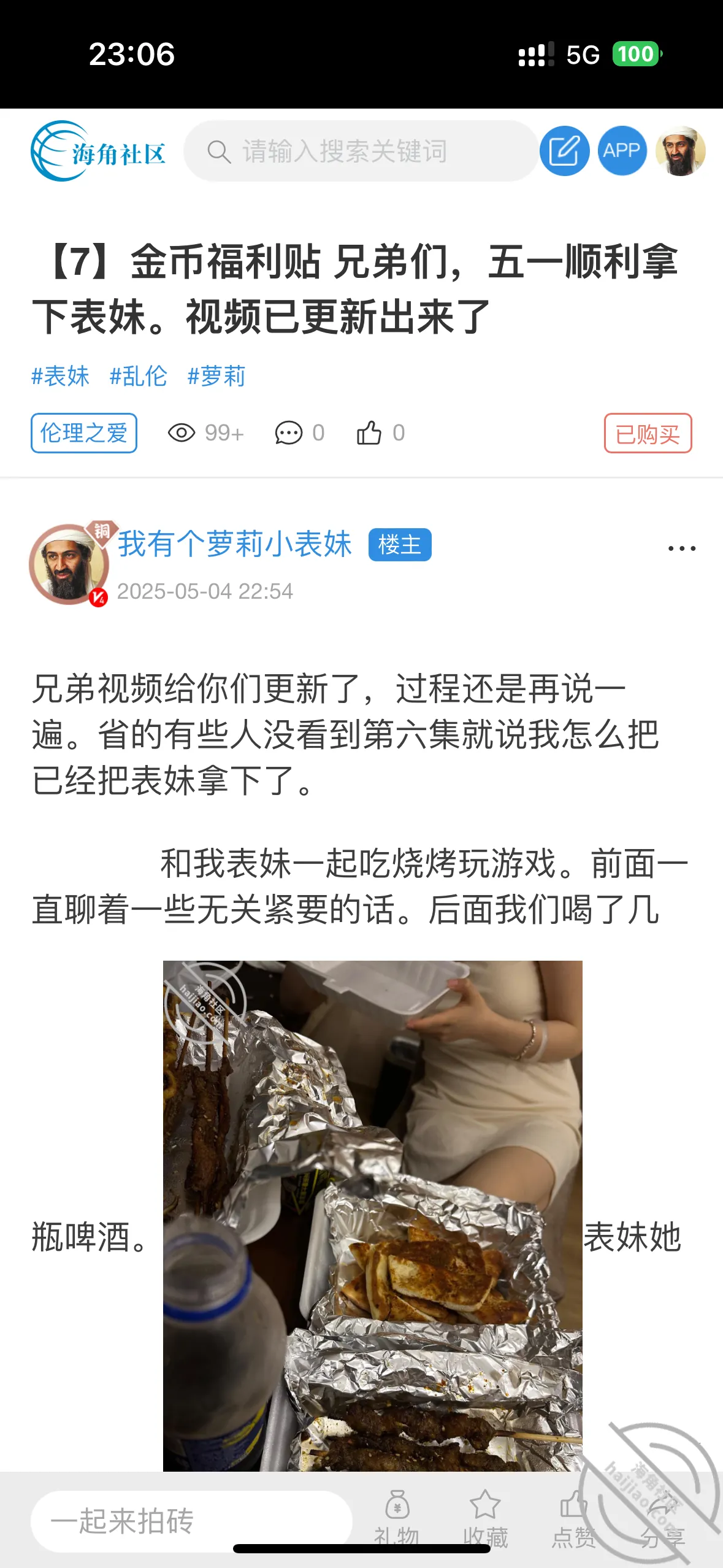This screenshot has height=1568, width=723.
Task: Add the post to 收藏 favorites
Action: pos(485,1519)
